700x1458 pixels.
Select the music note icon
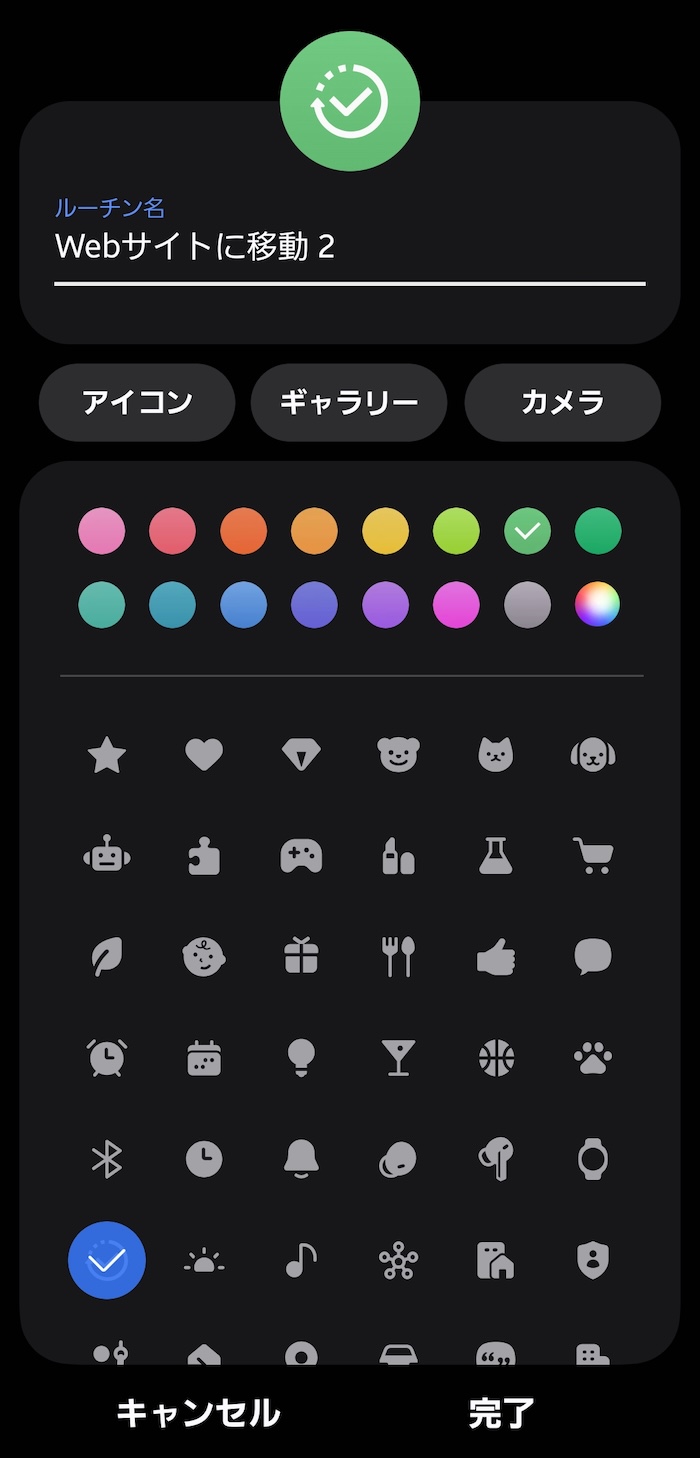[x=301, y=1260]
